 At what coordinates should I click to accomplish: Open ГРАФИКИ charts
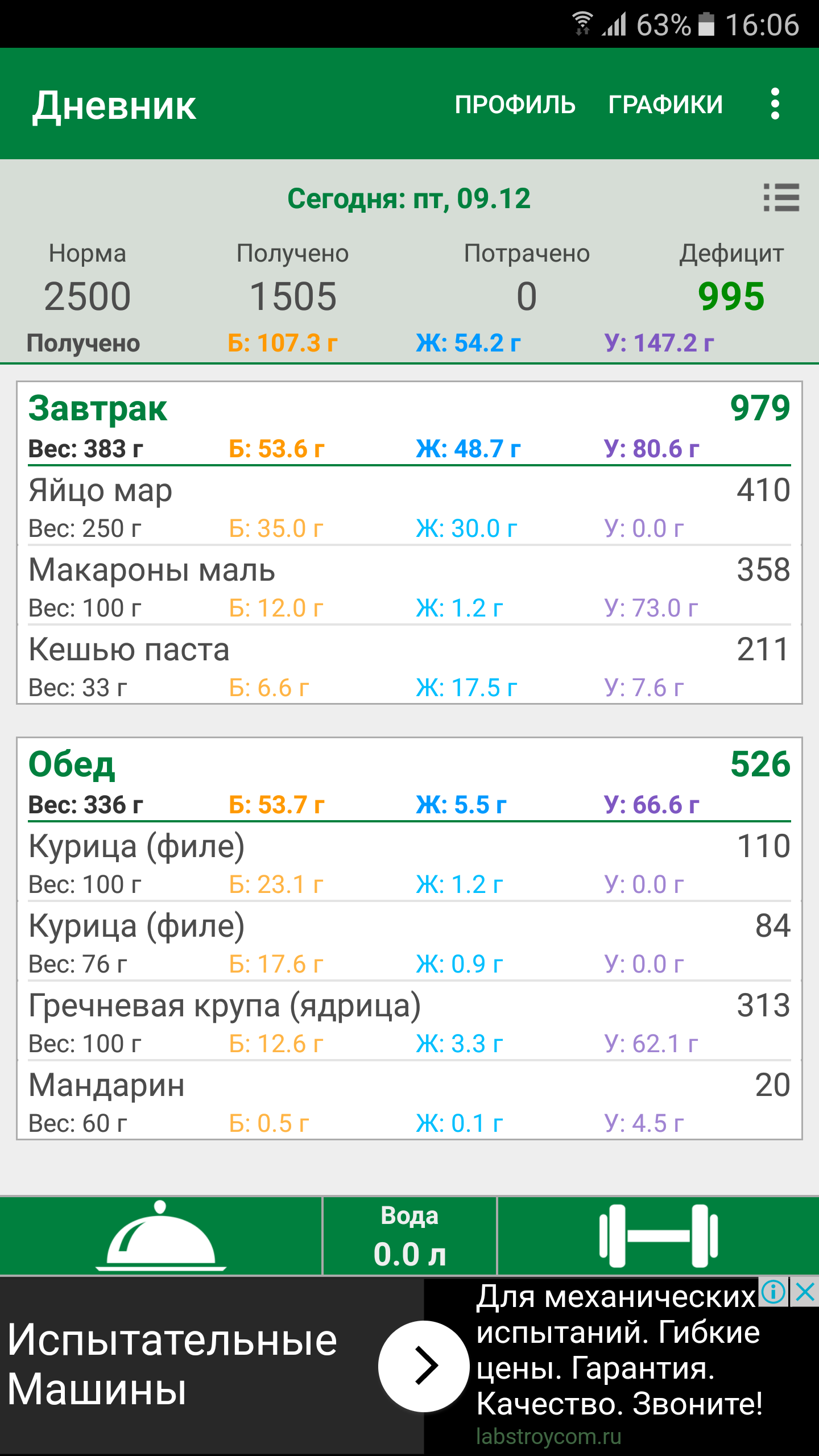[665, 105]
